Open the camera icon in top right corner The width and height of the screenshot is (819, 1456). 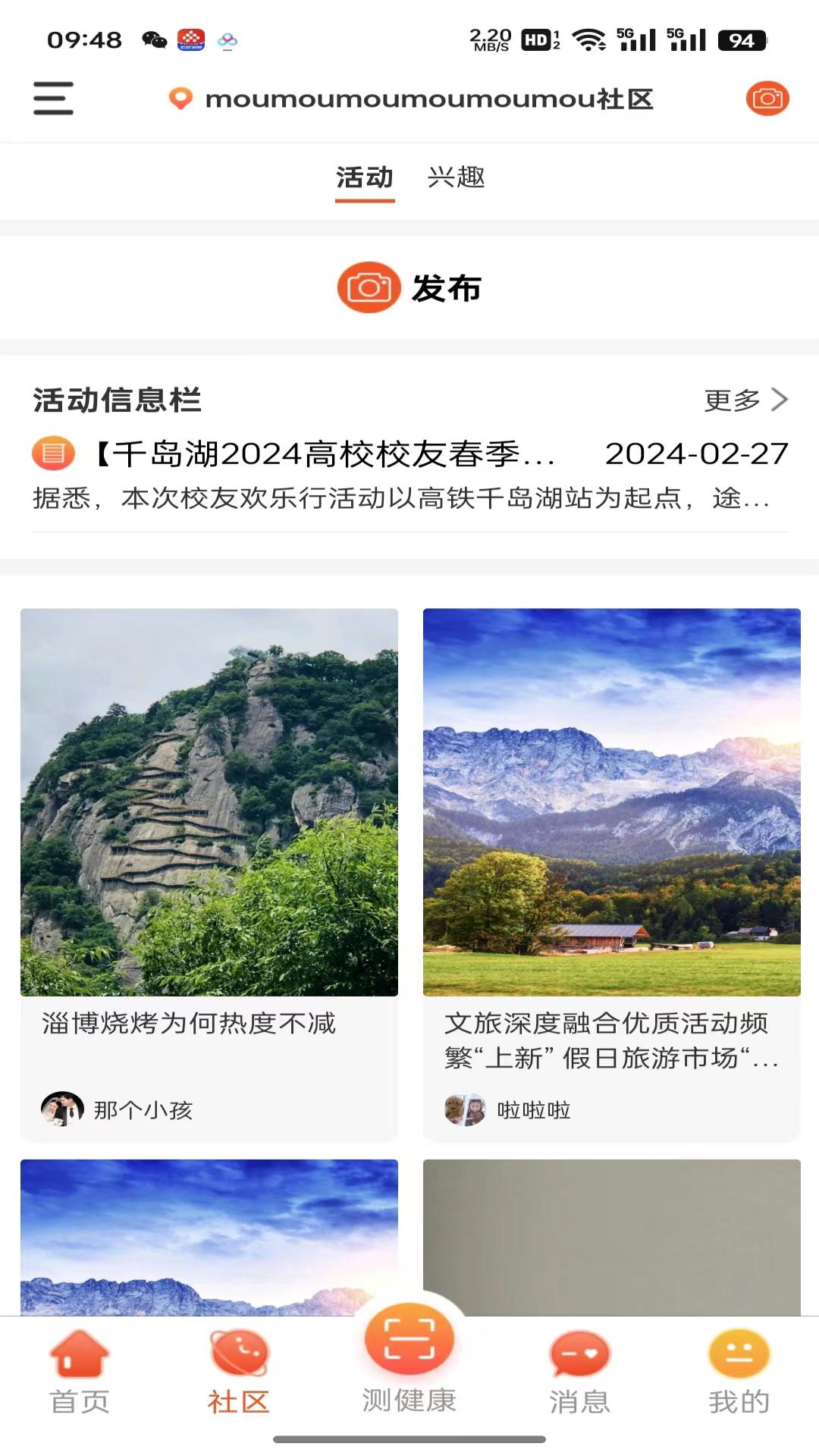click(x=767, y=98)
